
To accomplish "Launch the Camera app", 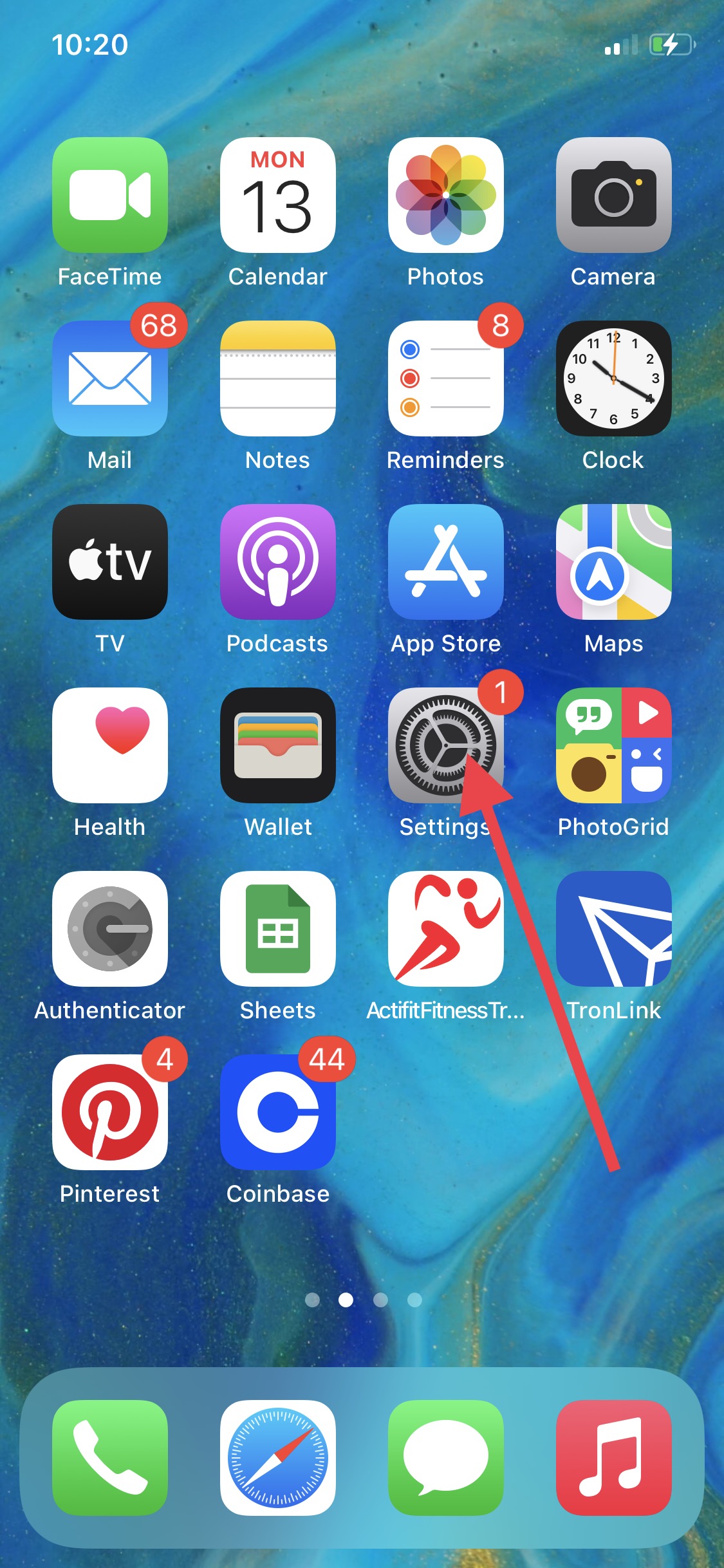I will [614, 195].
